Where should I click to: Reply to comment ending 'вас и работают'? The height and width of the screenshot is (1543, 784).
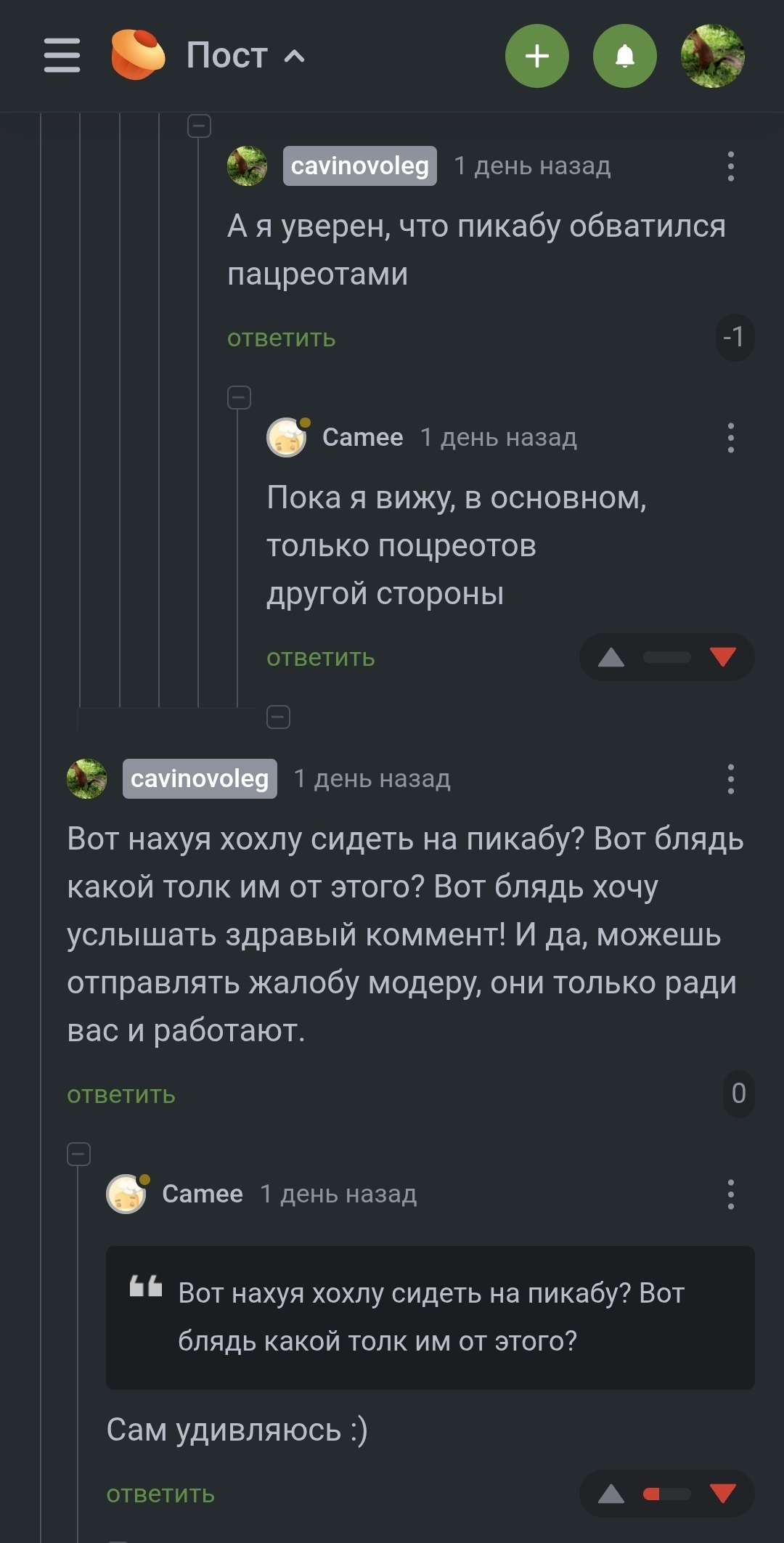click(121, 1094)
